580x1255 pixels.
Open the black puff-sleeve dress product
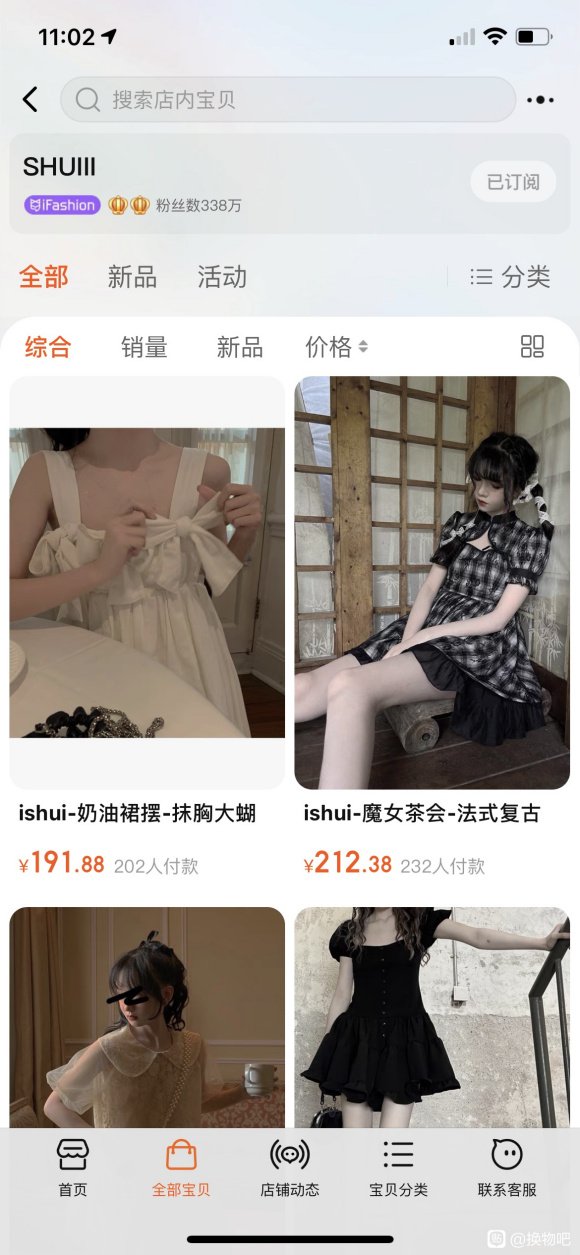pyautogui.click(x=432, y=1017)
